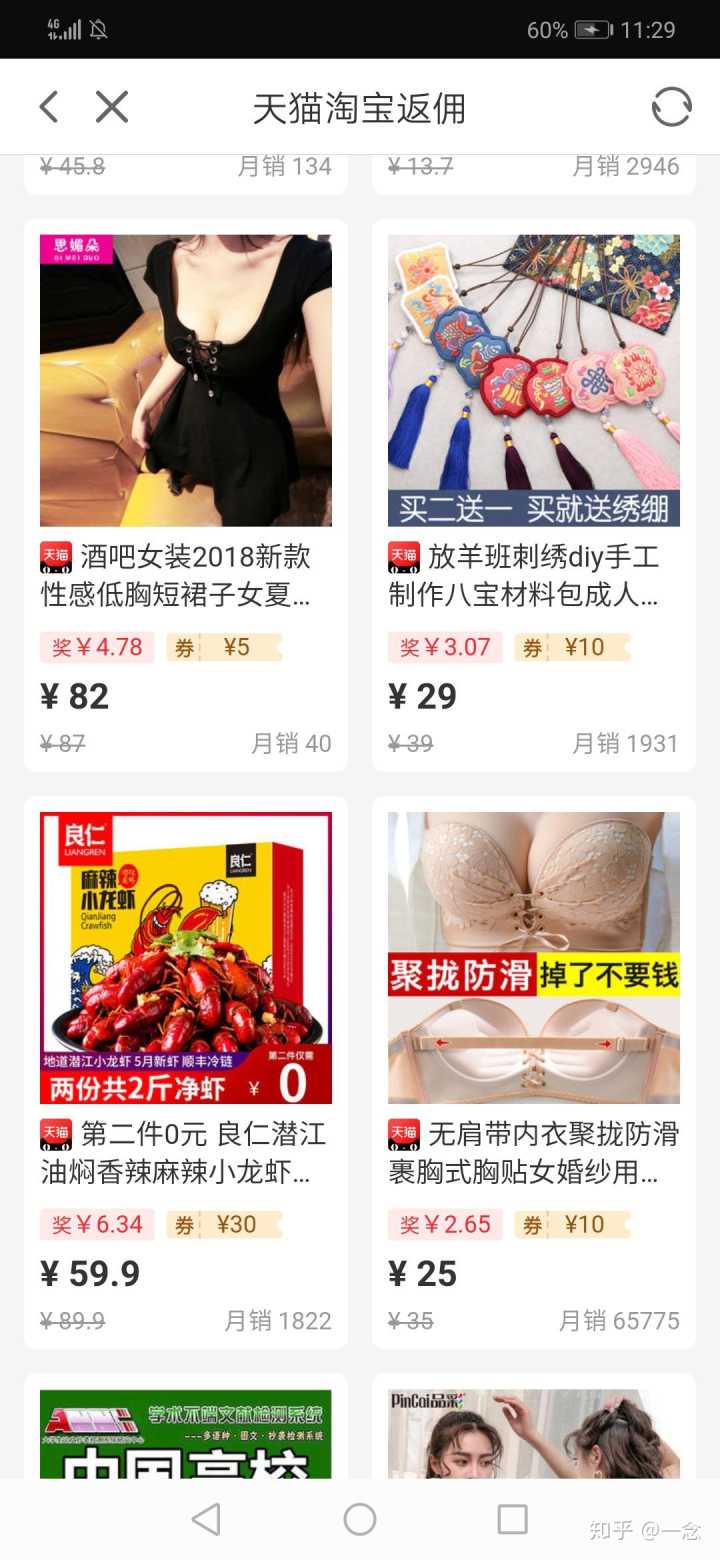Viewport: 720px width, 1560px height.
Task: Tap the system back button
Action: coord(206,1520)
